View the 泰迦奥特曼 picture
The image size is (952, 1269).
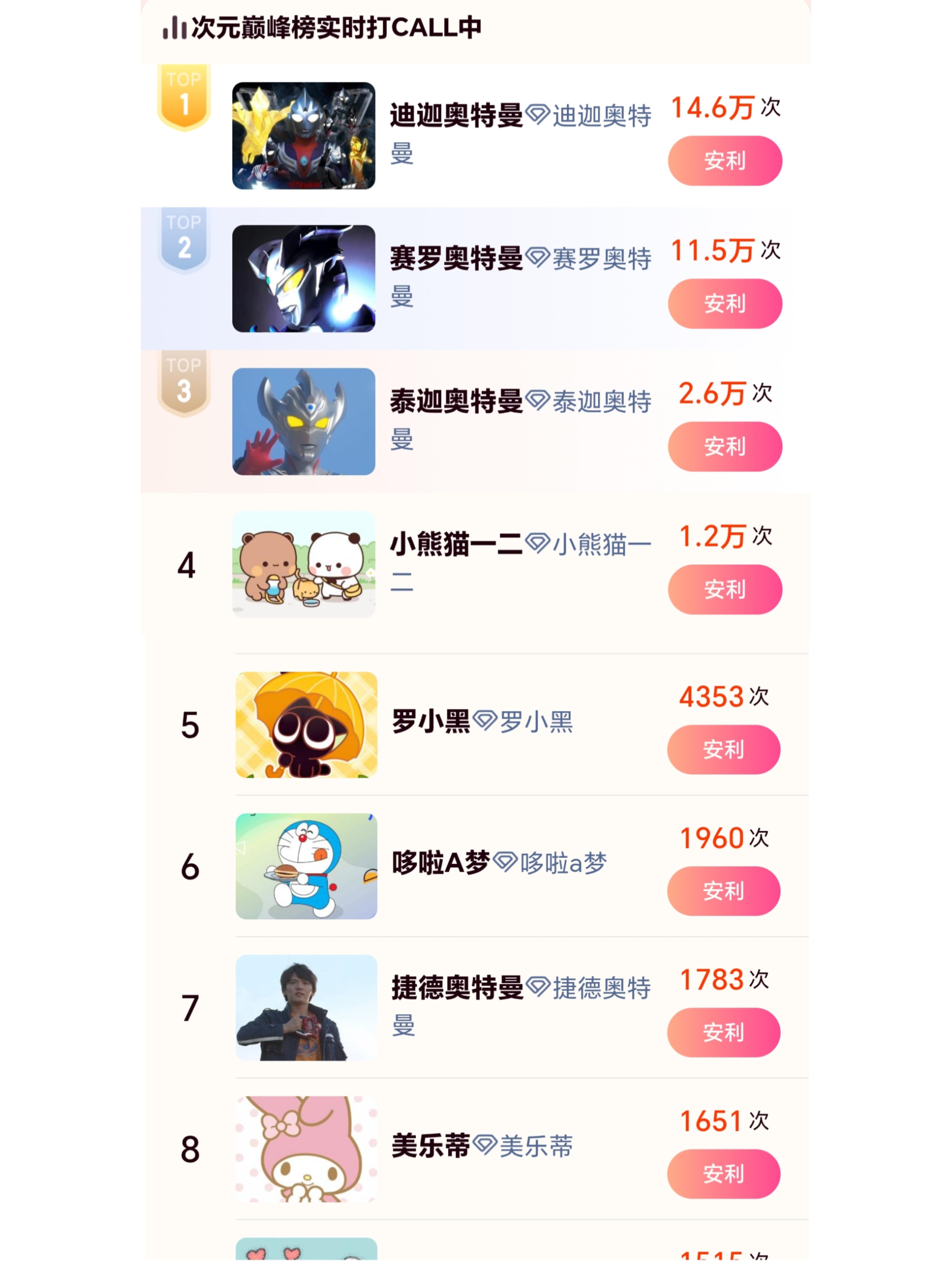click(x=304, y=421)
